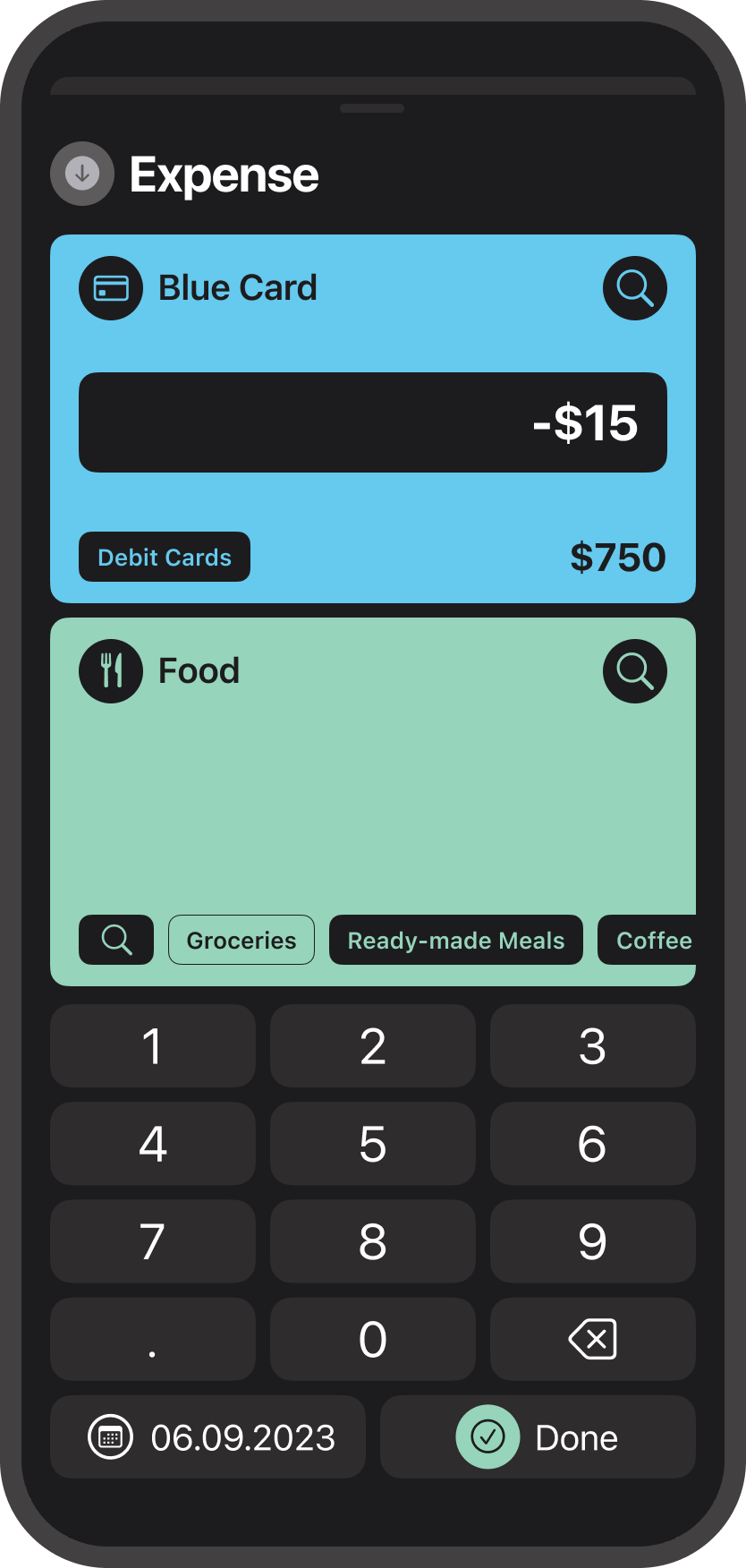The height and width of the screenshot is (1568, 746).
Task: Click the Expense title label
Action: (225, 175)
